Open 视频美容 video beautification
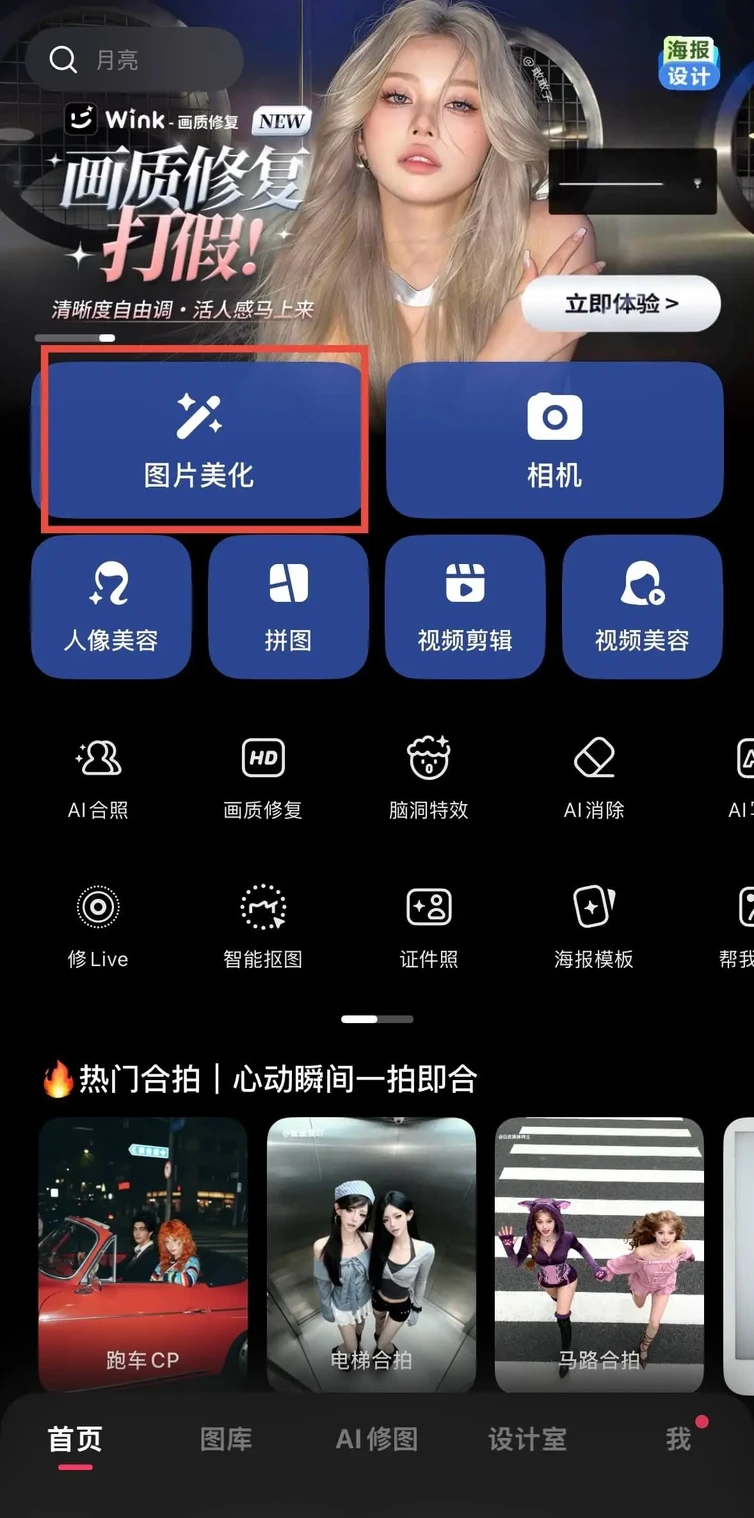 click(642, 607)
